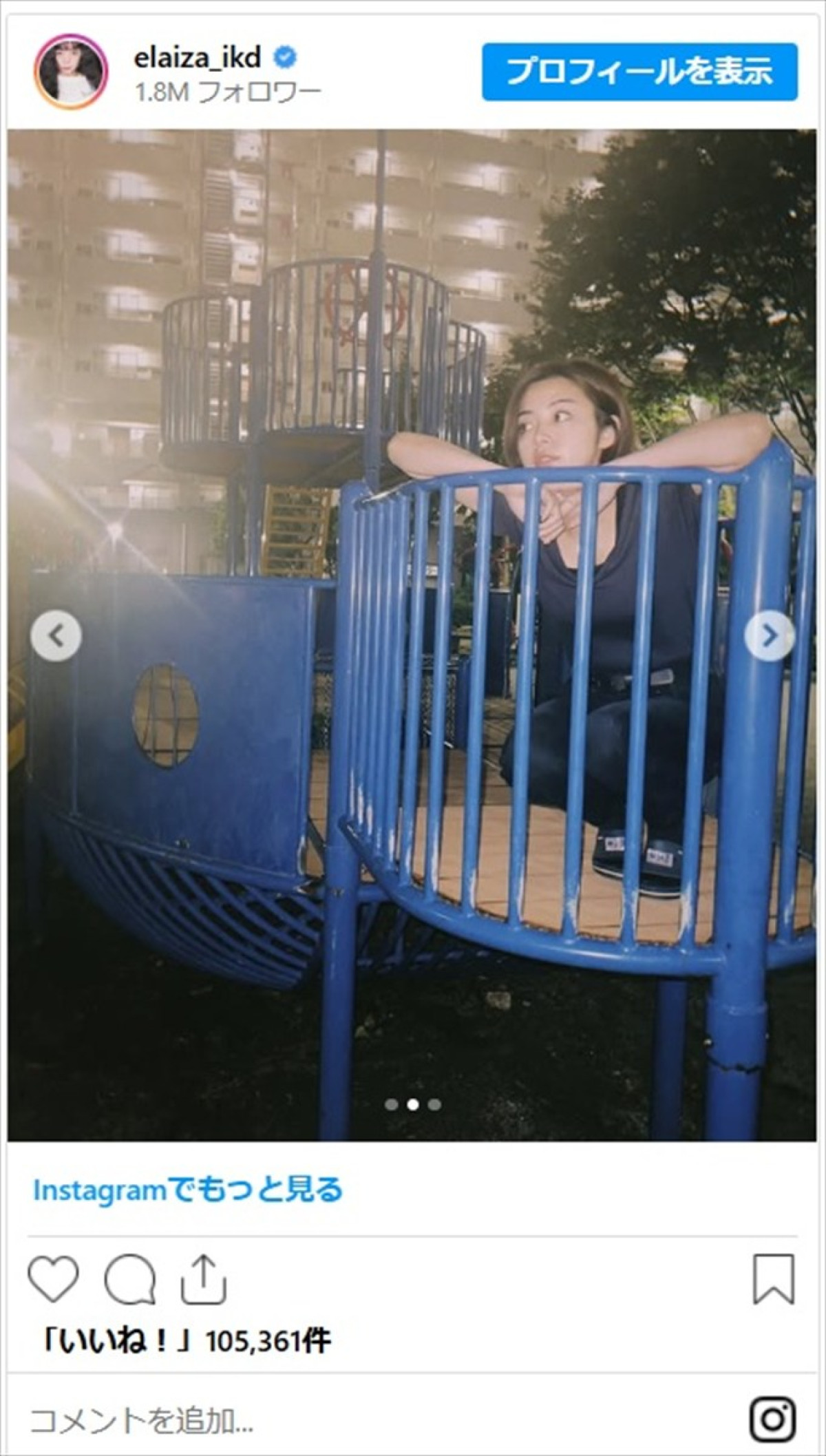Screen dimensions: 826x1456
Task: Go to the previous photo in the carousel
Action: 56,635
